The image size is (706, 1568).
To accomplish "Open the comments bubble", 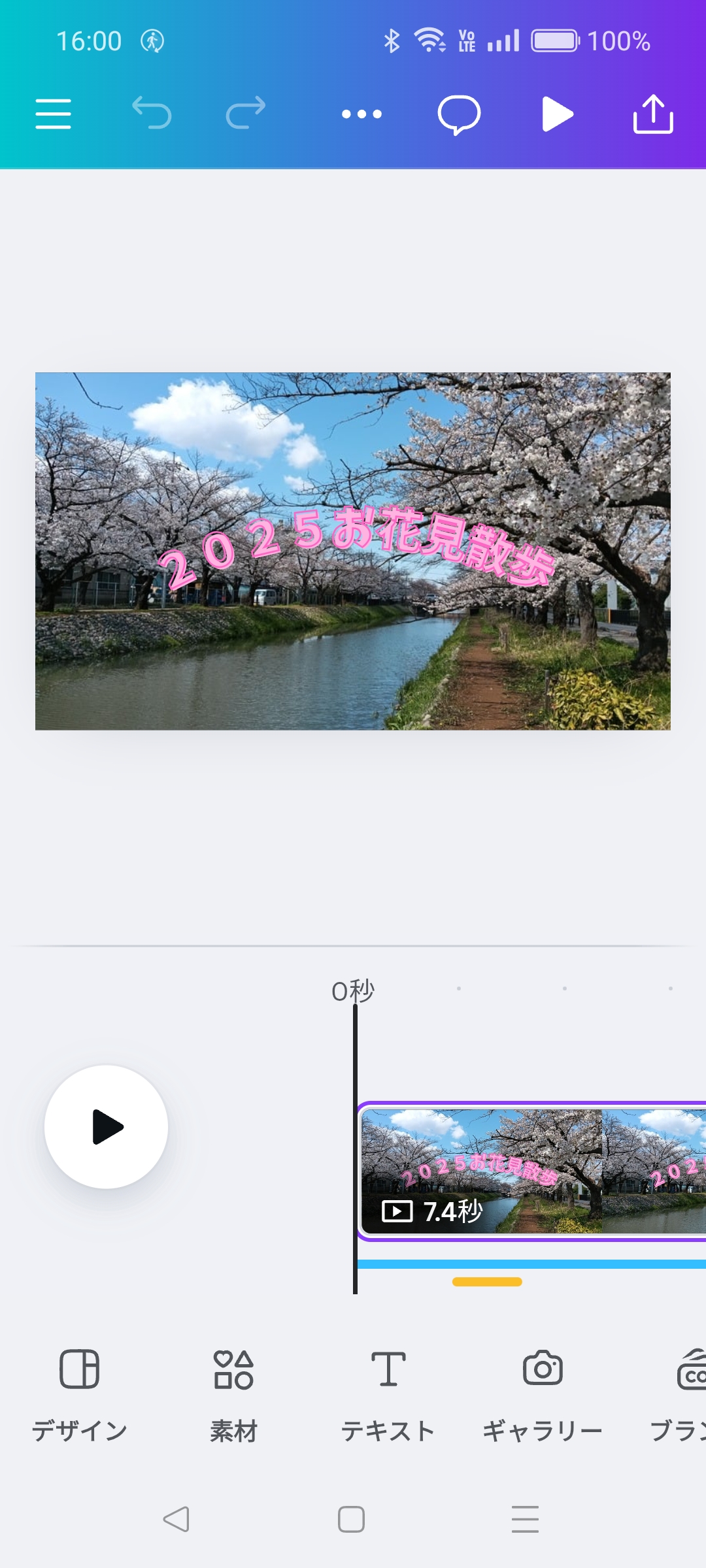I will point(459,115).
